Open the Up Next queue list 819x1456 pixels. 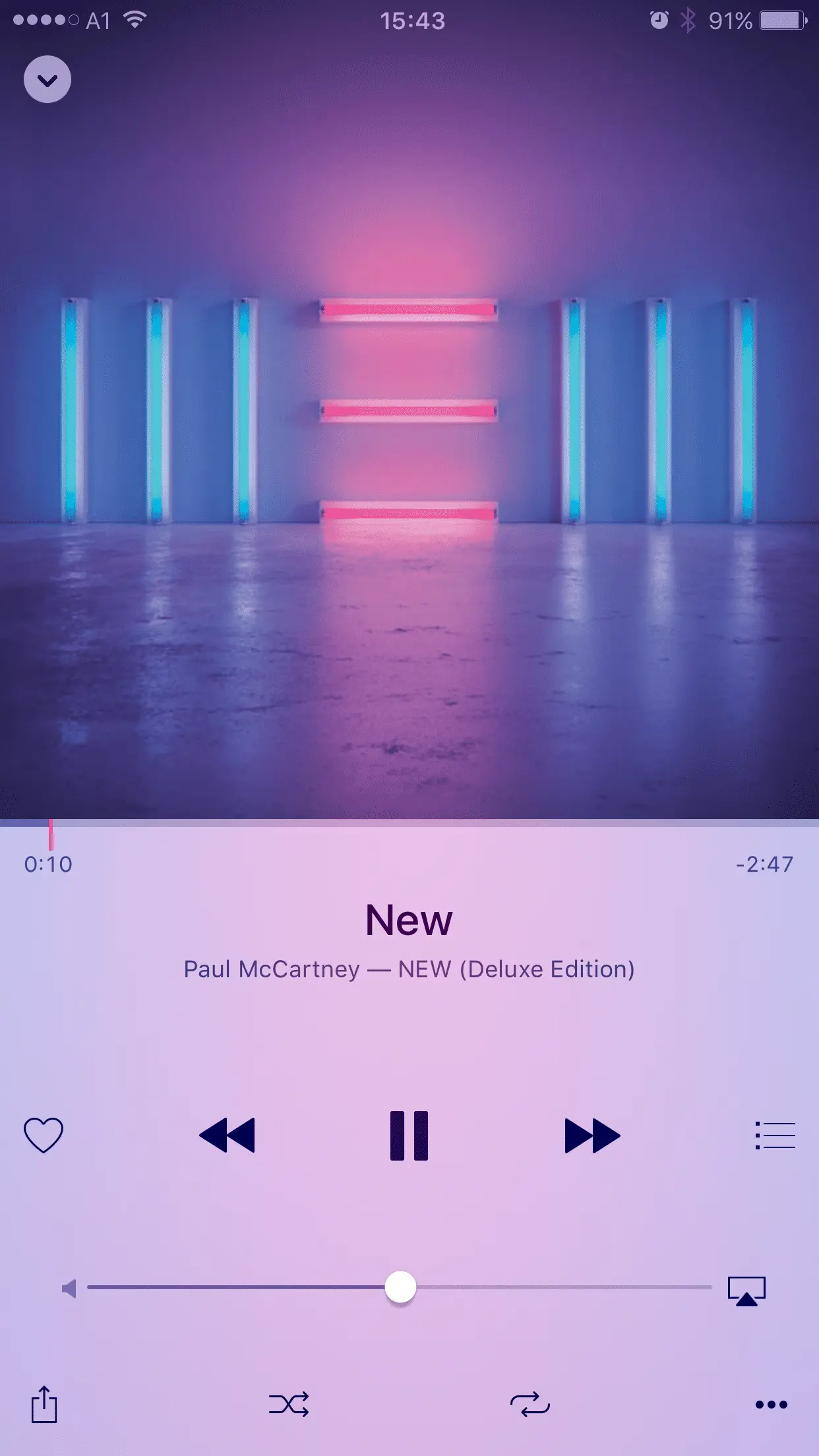click(775, 1135)
